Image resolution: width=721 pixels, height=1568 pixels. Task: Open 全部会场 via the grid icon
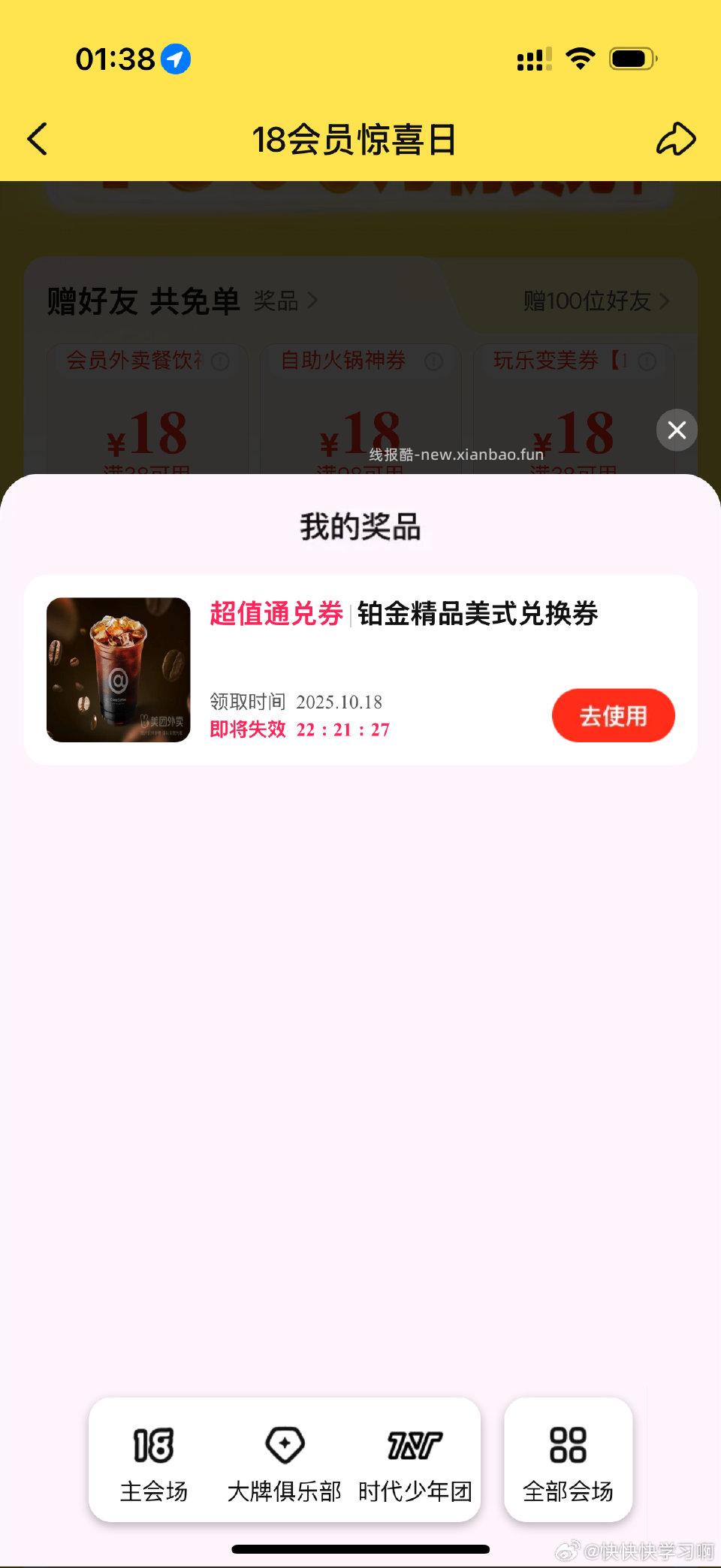(569, 1444)
